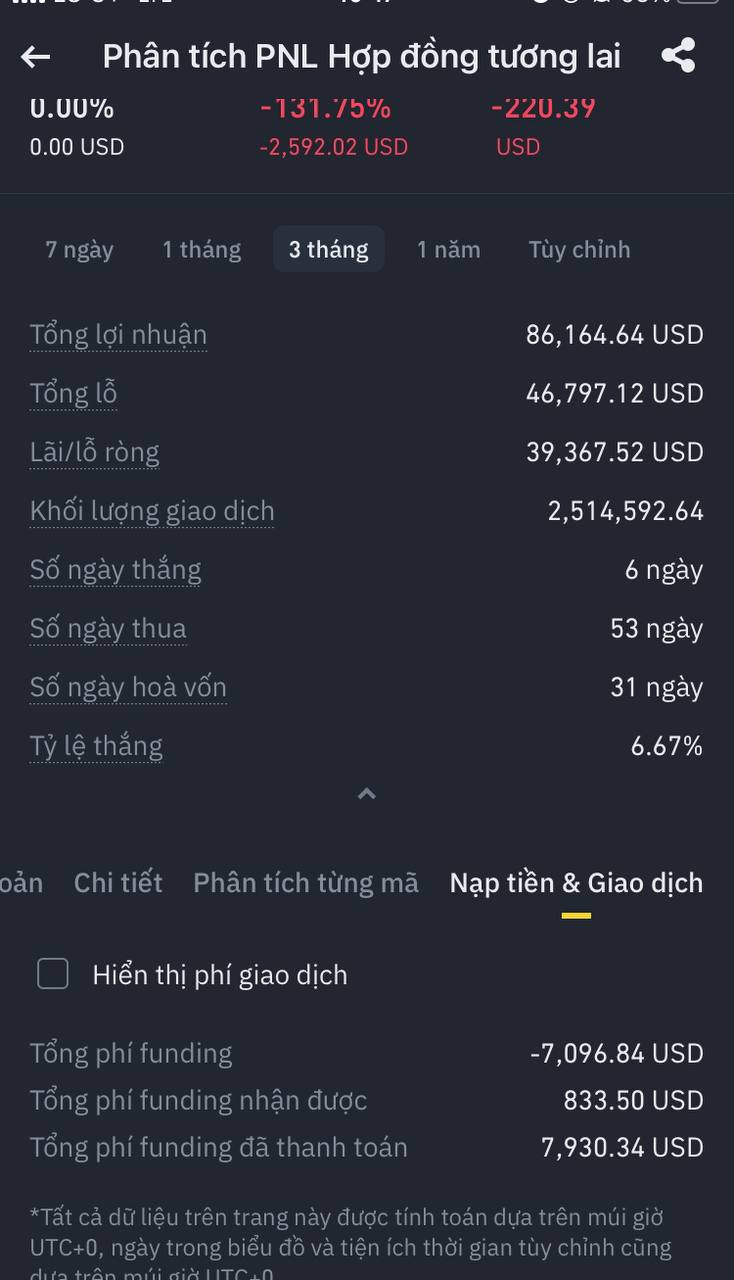The image size is (734, 1280).
Task: Switch to the 1 năm range
Action: point(448,249)
